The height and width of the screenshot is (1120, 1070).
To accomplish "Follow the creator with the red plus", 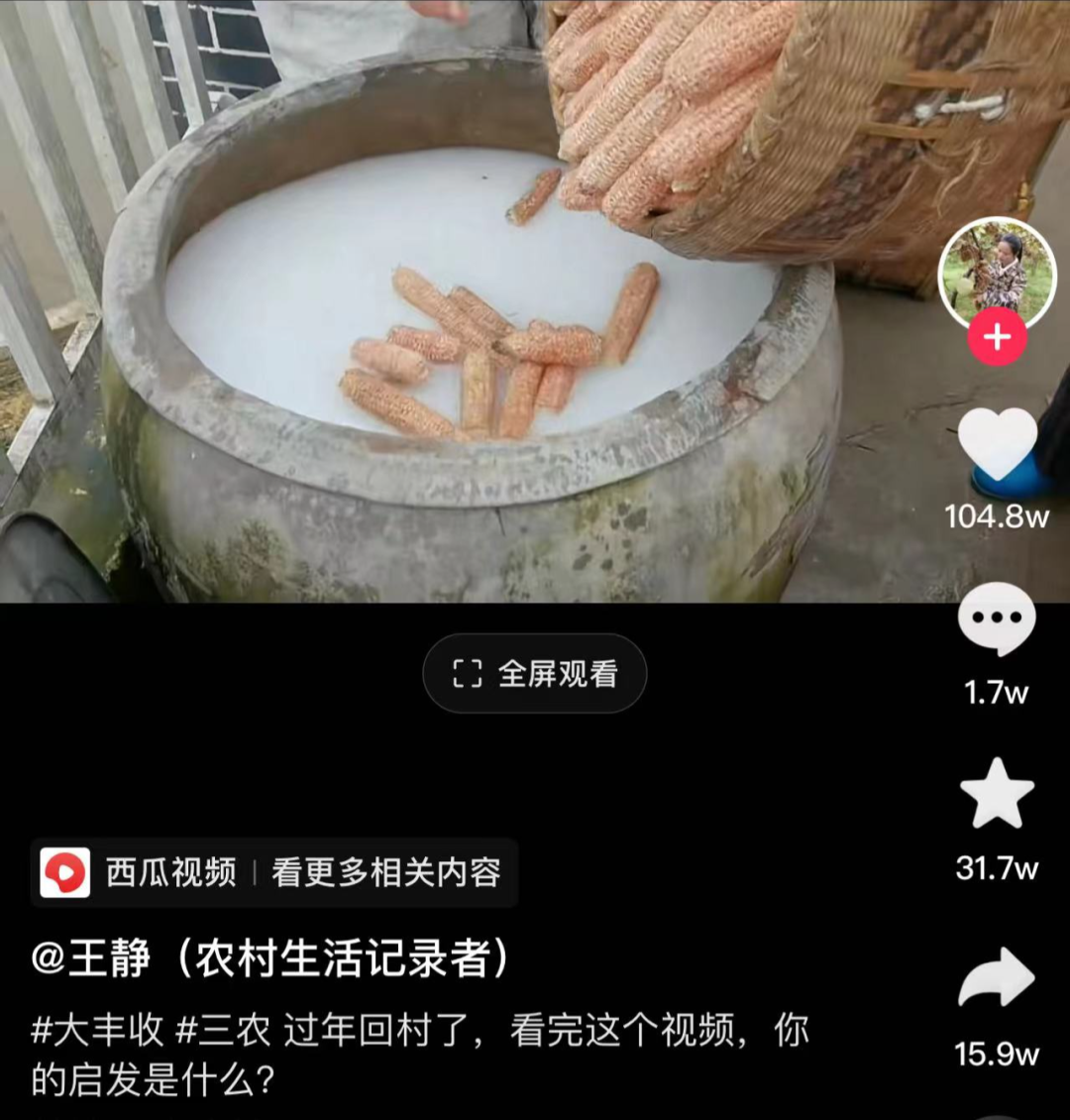I will point(997,338).
